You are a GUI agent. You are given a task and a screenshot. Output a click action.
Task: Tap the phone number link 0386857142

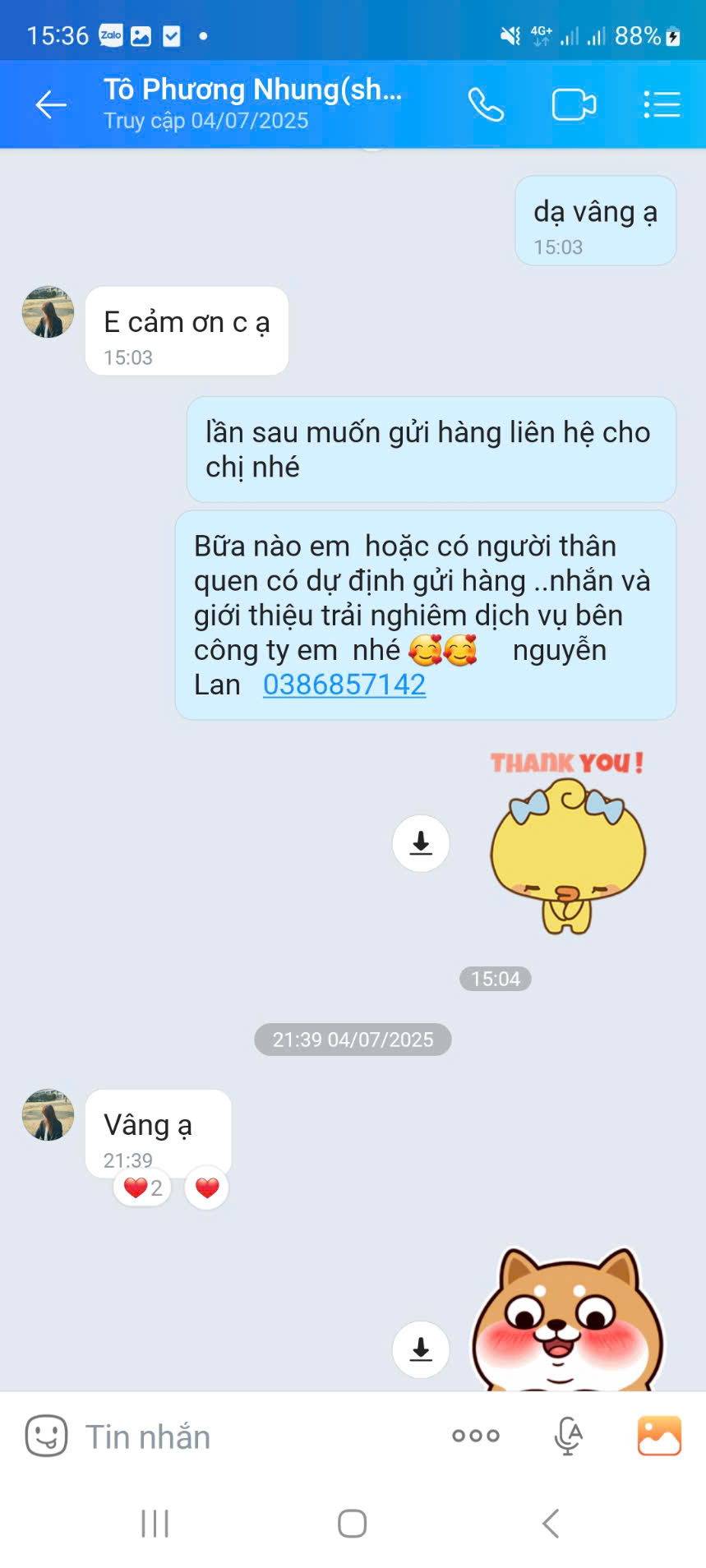[x=344, y=685]
